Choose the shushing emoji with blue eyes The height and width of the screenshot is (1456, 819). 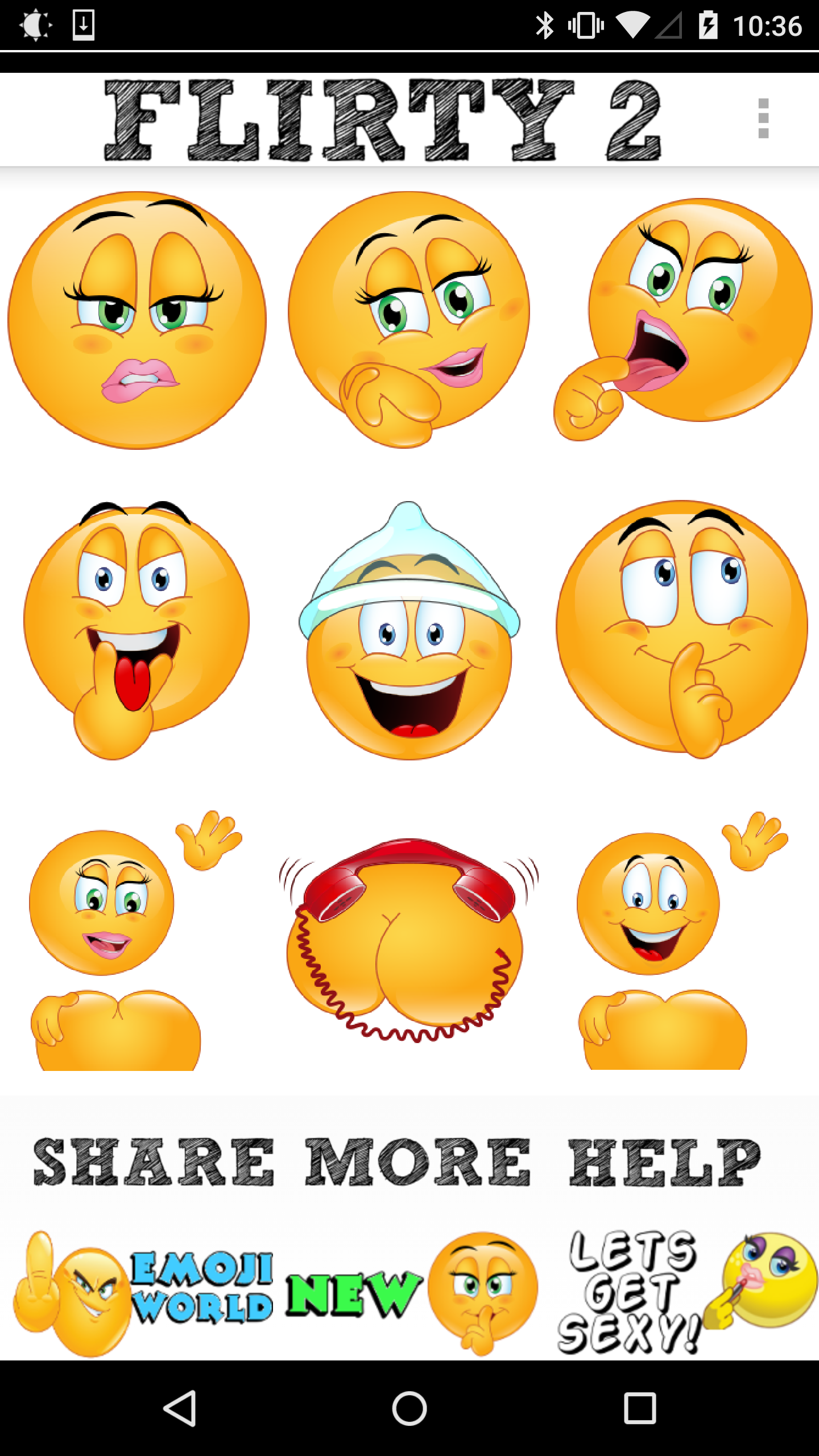(682, 629)
